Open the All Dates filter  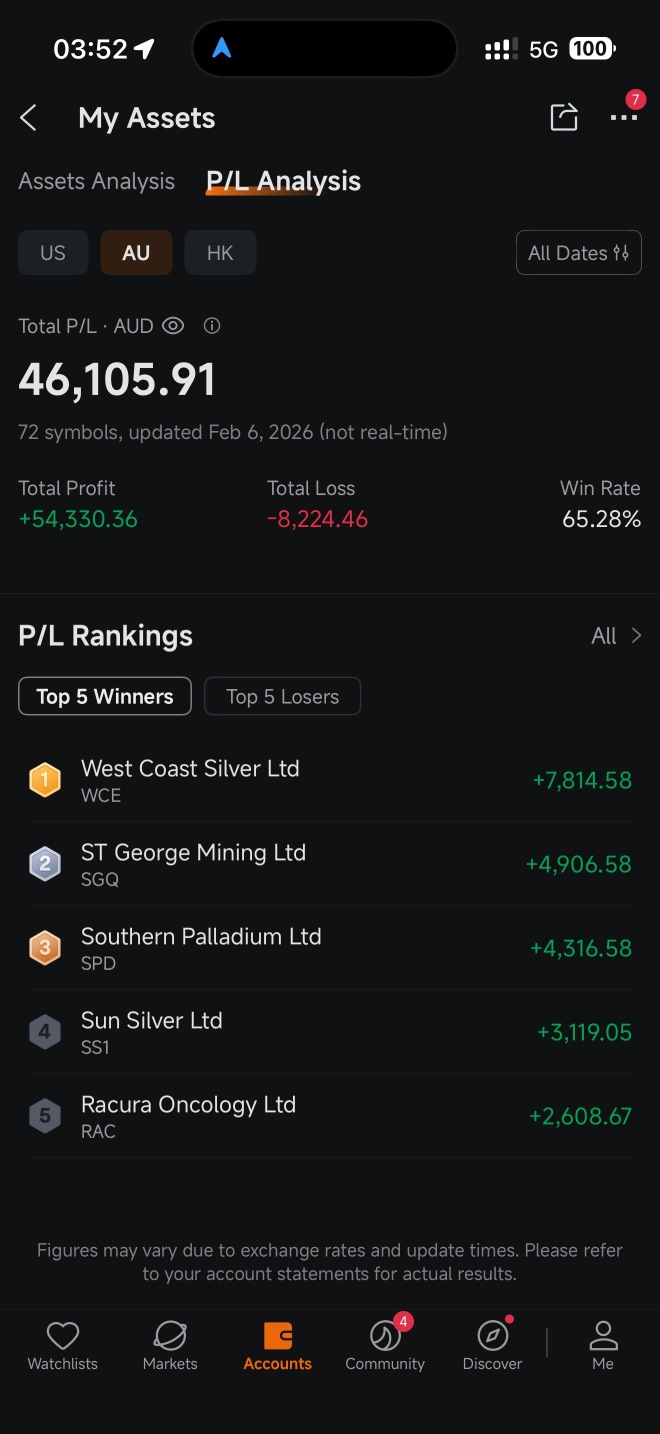(579, 253)
